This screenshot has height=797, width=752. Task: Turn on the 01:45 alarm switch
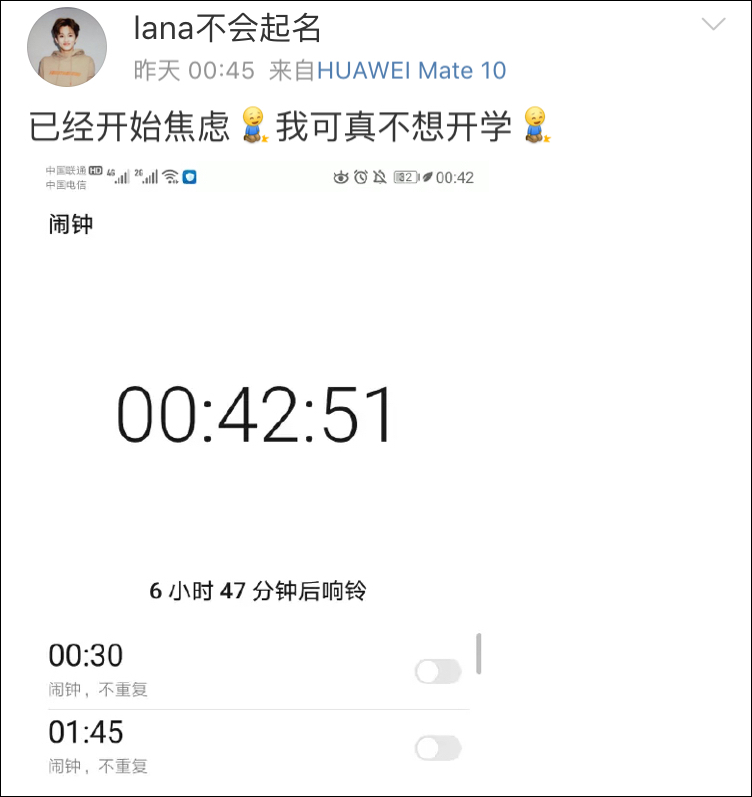(x=437, y=747)
